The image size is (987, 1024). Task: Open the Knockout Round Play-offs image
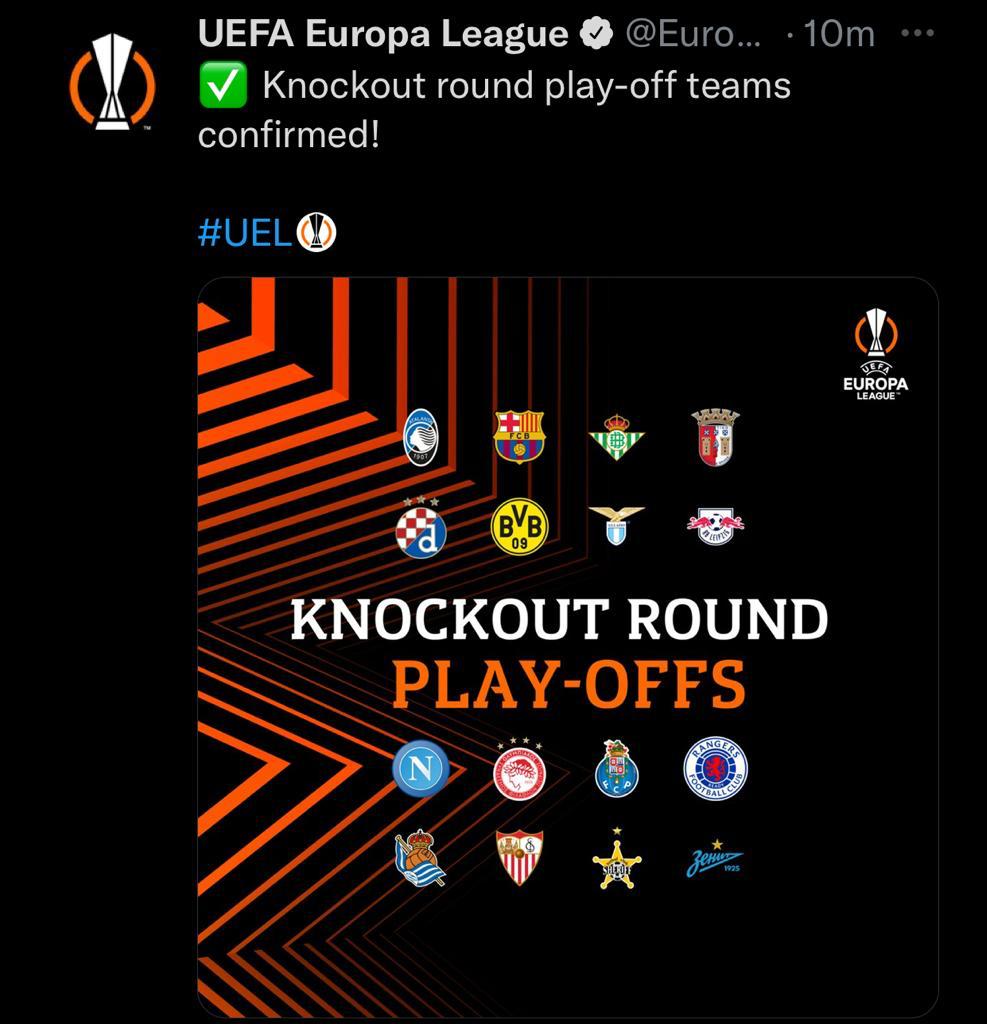coord(567,645)
